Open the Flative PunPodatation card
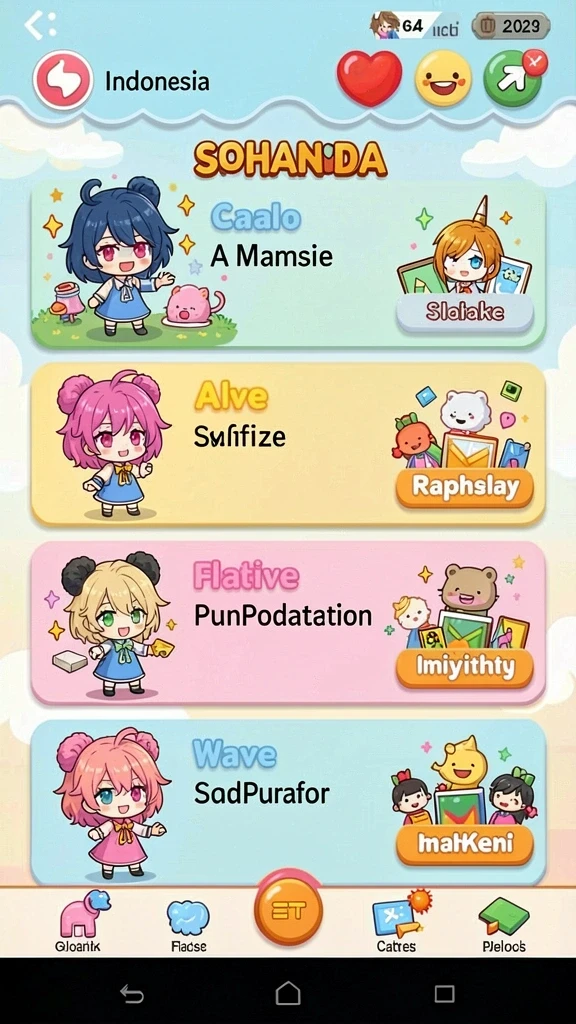576x1024 pixels. tap(288, 622)
